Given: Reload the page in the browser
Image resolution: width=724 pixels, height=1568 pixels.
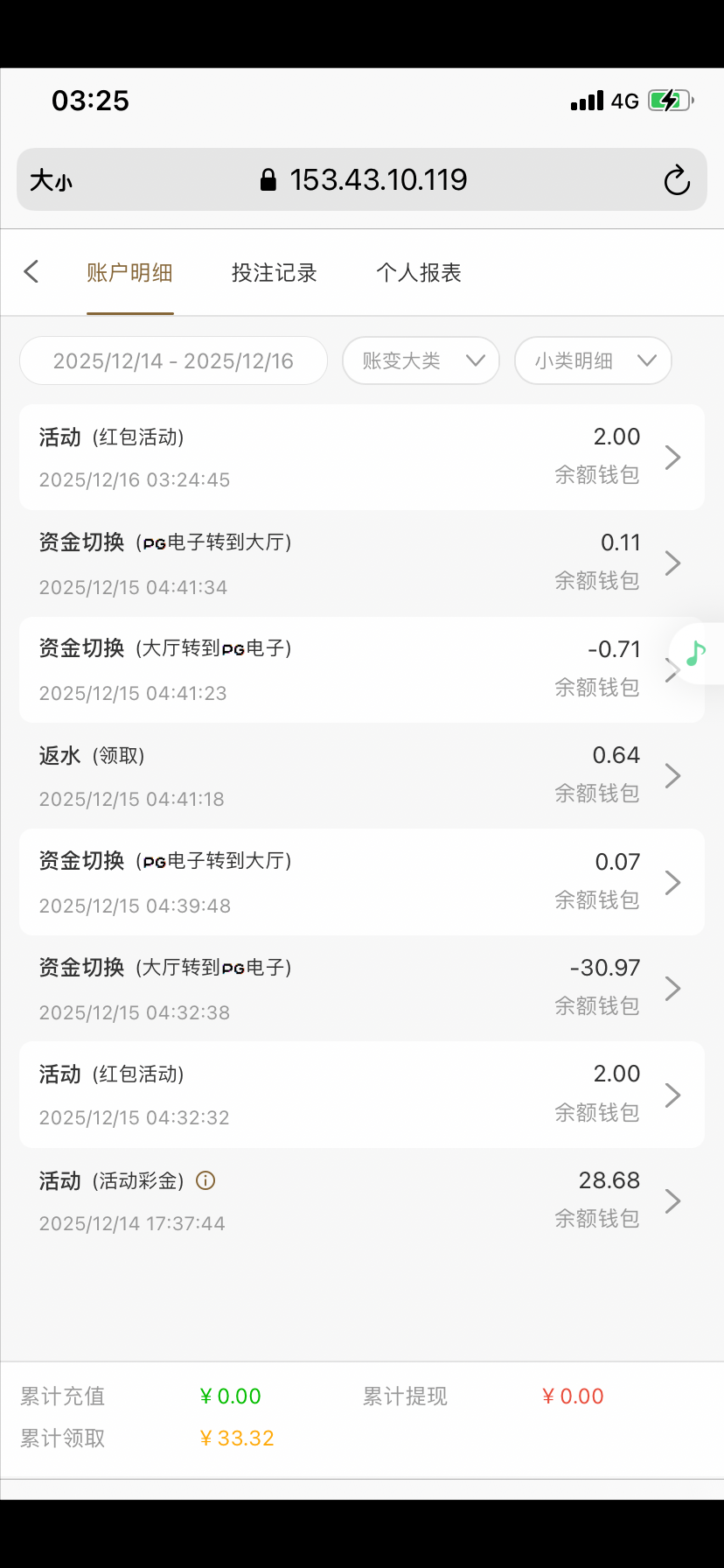Looking at the screenshot, I should [677, 180].
